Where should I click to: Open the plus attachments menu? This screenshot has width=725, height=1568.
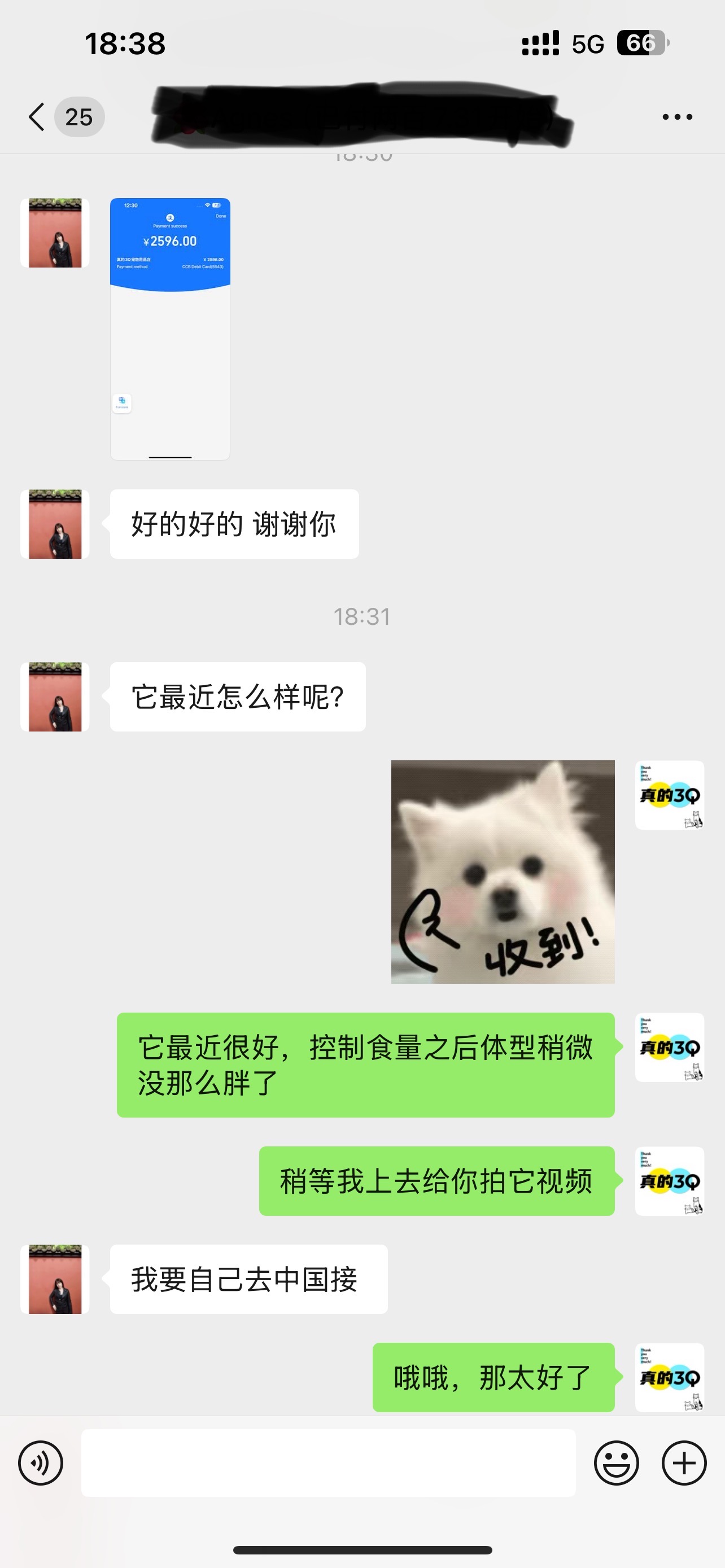coord(684,1462)
